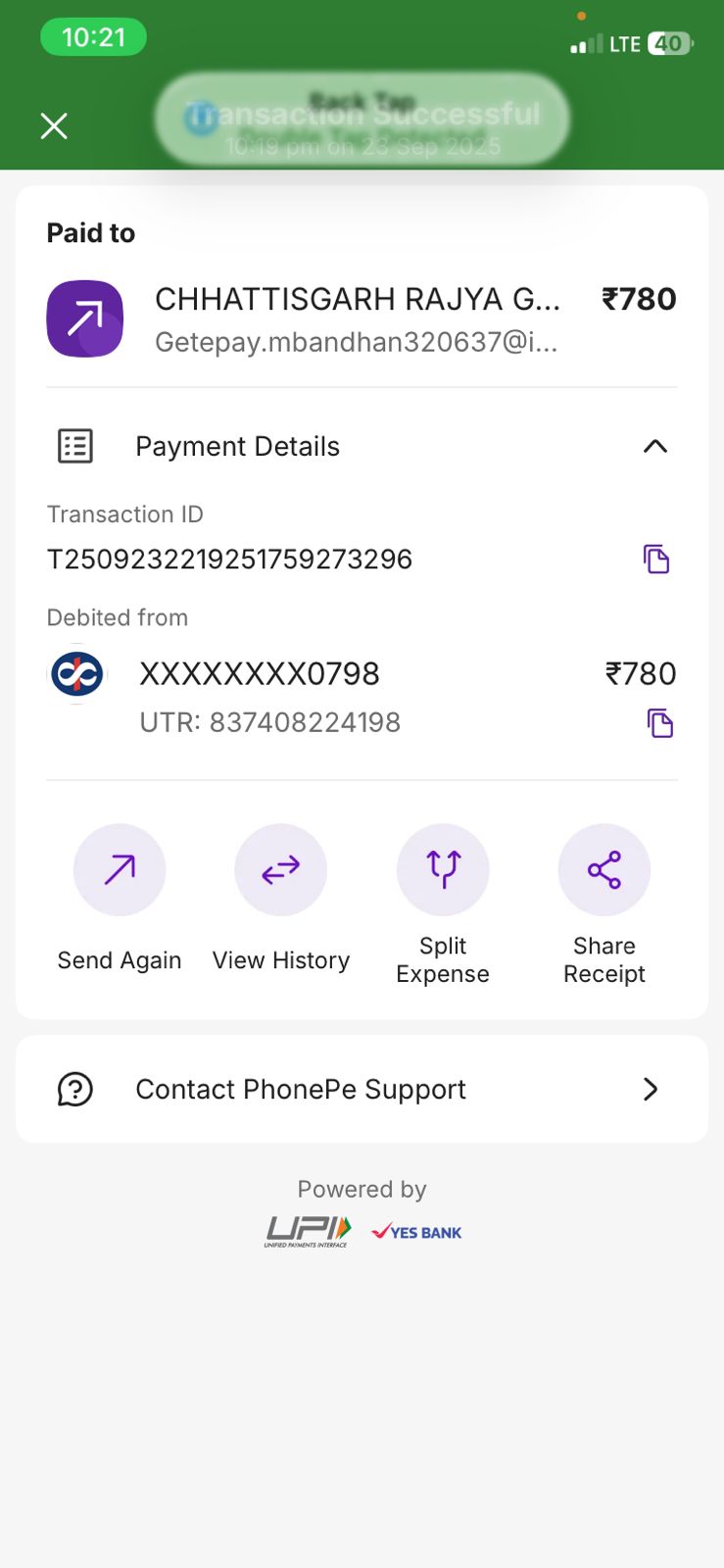
Task: Open View History
Action: (281, 870)
